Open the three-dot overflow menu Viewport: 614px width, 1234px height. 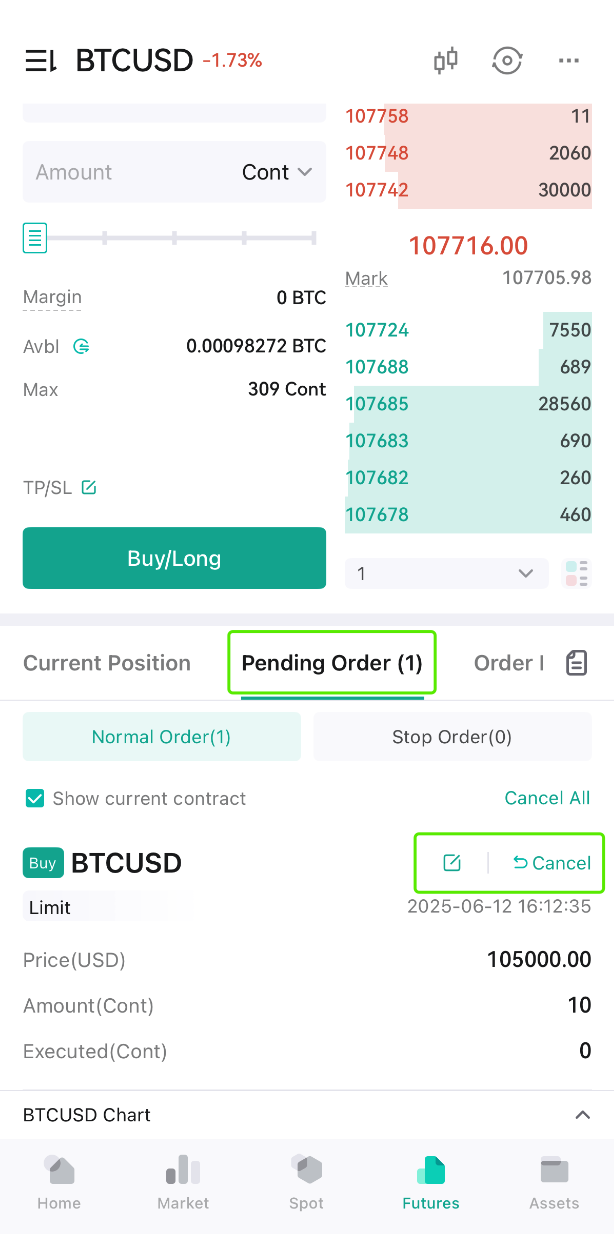pyautogui.click(x=569, y=61)
